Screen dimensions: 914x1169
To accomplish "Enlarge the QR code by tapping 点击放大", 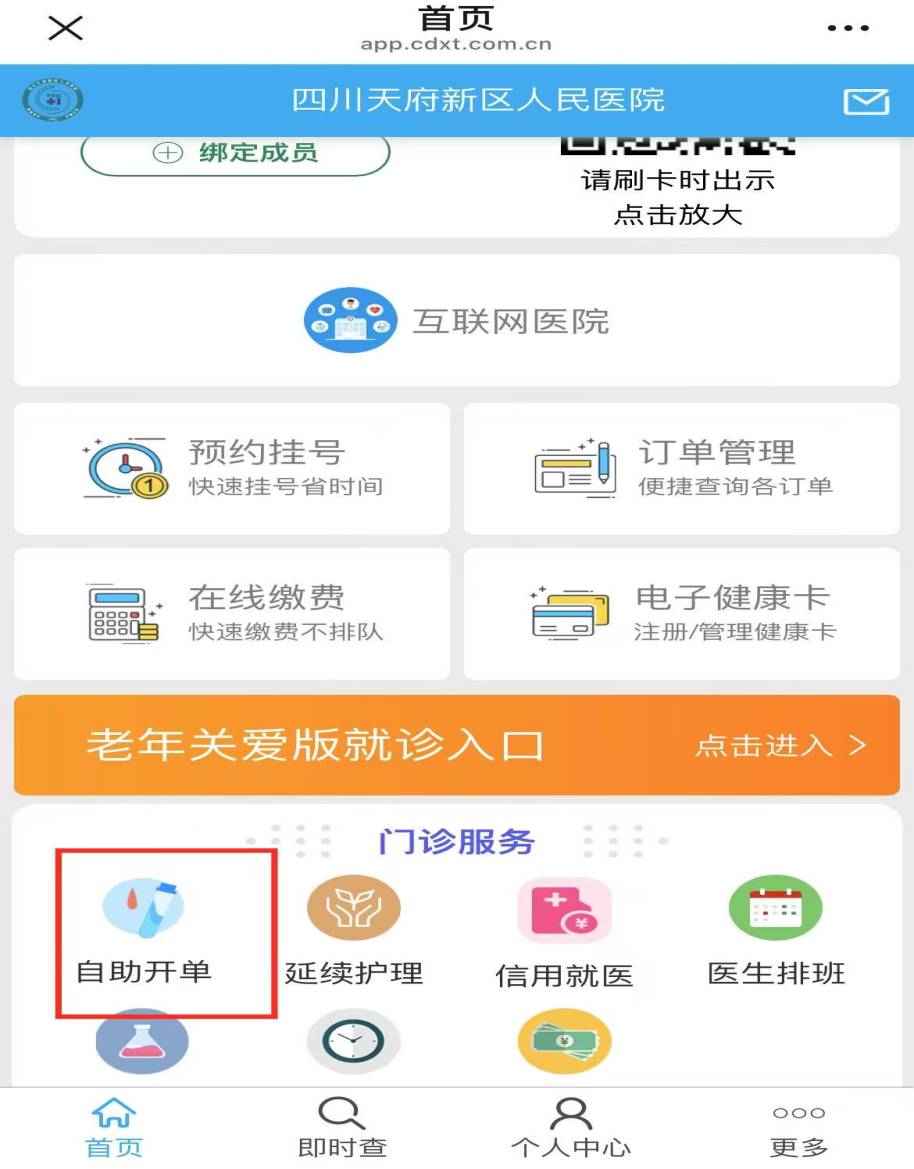I will (x=677, y=214).
